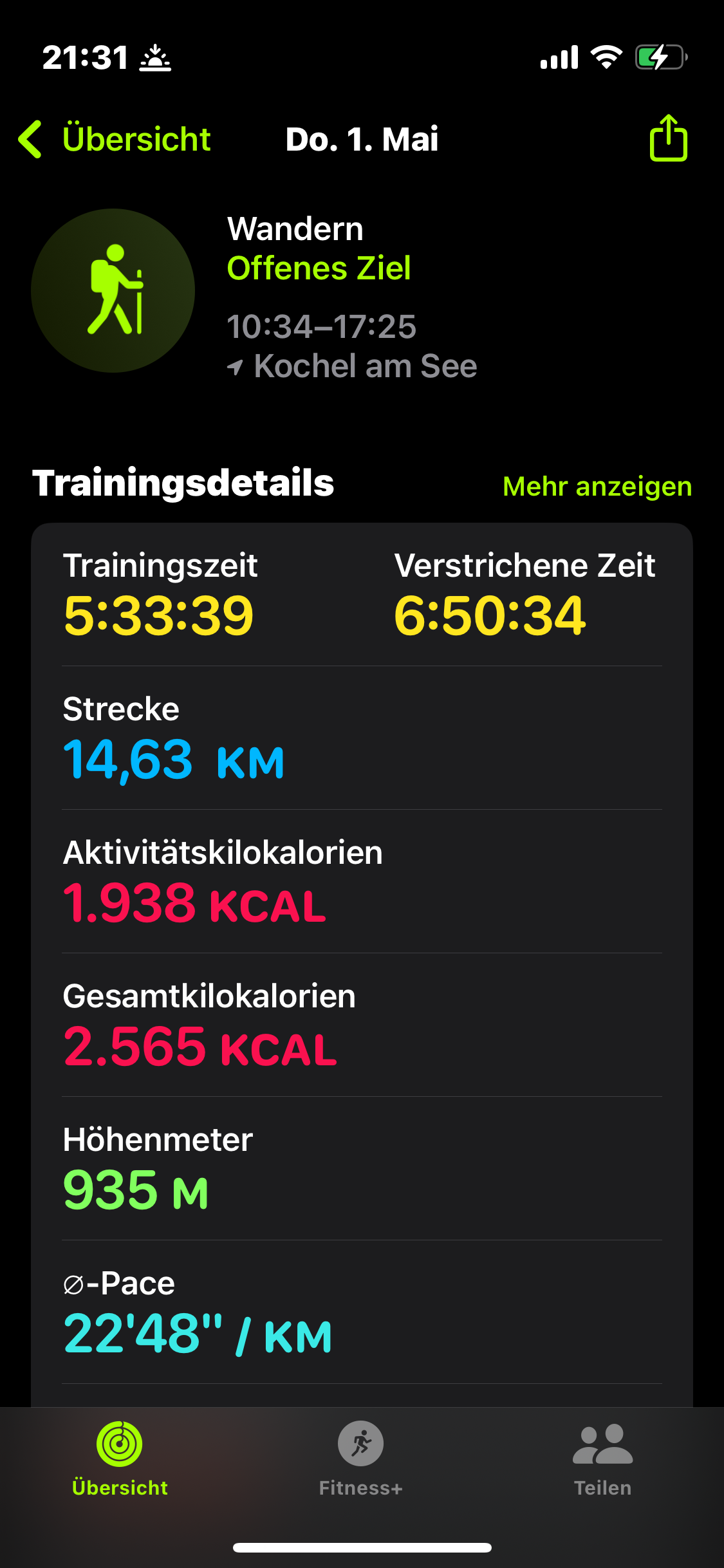
Task: Go back to Übersicht
Action: (115, 139)
